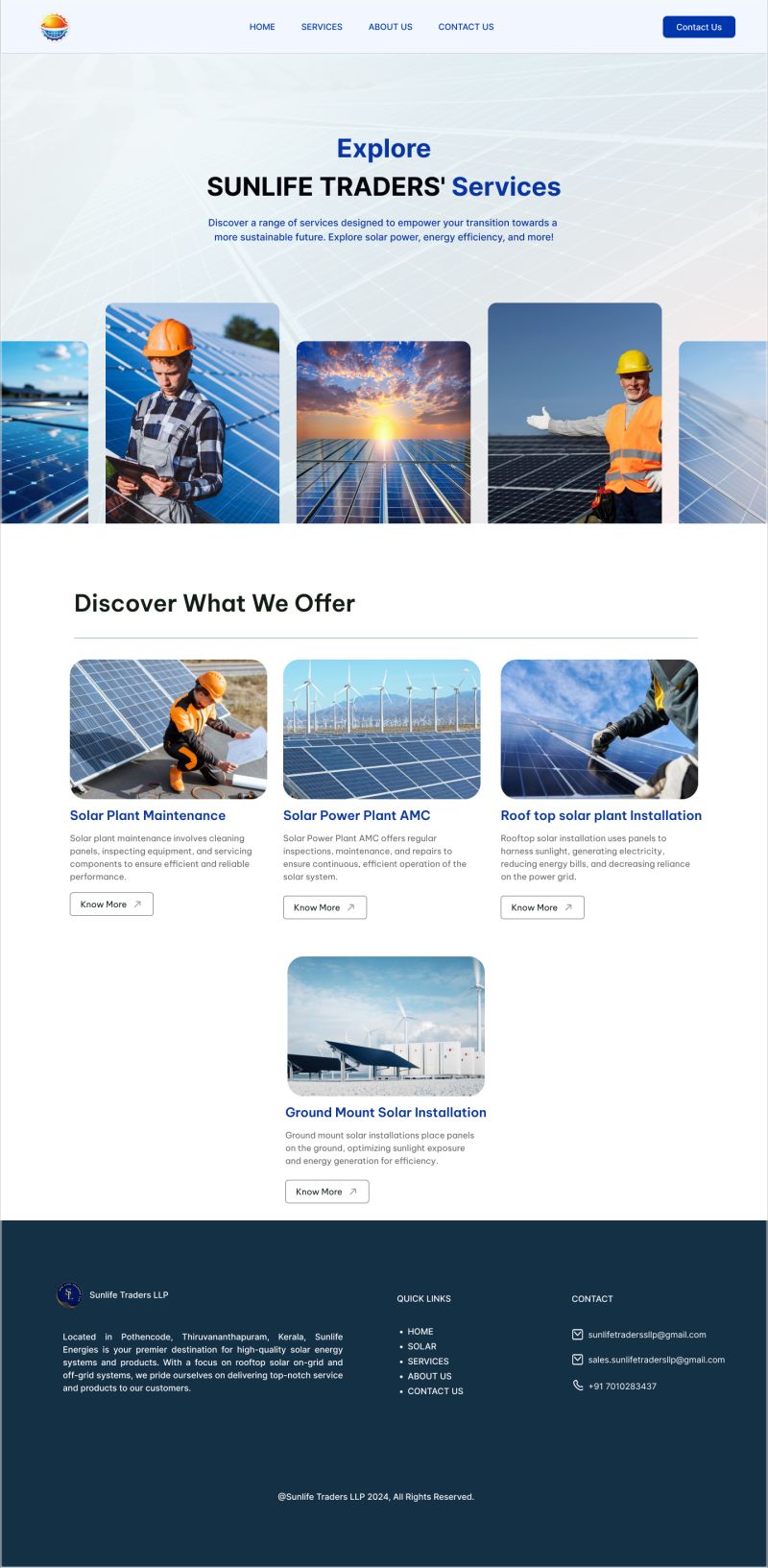Open ABOUT US in the top navigation
The width and height of the screenshot is (768, 1568).
390,27
